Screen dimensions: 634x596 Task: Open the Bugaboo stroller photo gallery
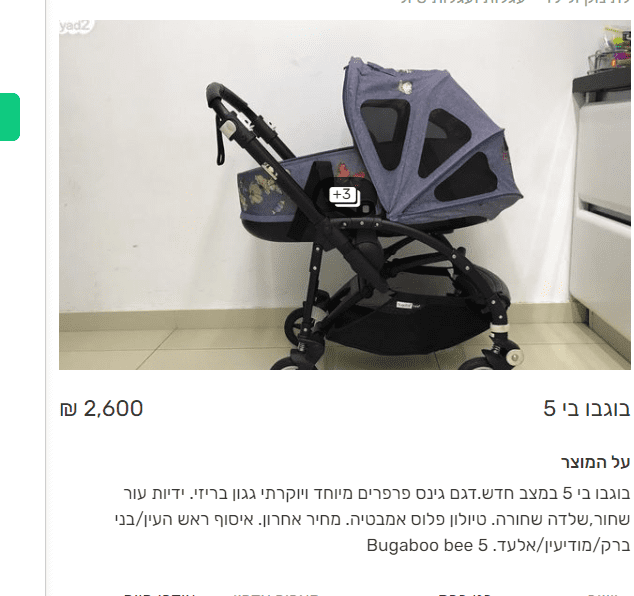point(344,195)
